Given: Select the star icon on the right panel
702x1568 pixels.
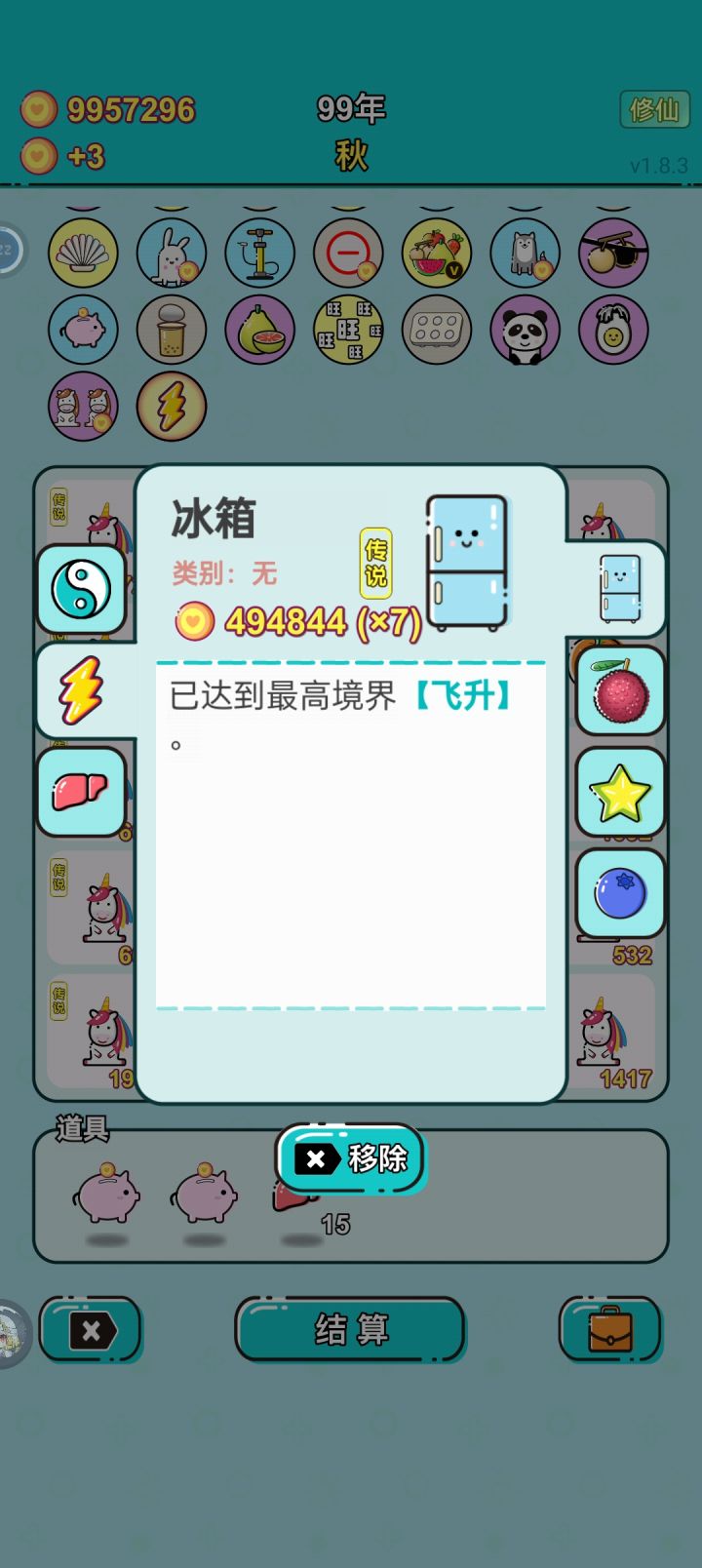Looking at the screenshot, I should 620,793.
